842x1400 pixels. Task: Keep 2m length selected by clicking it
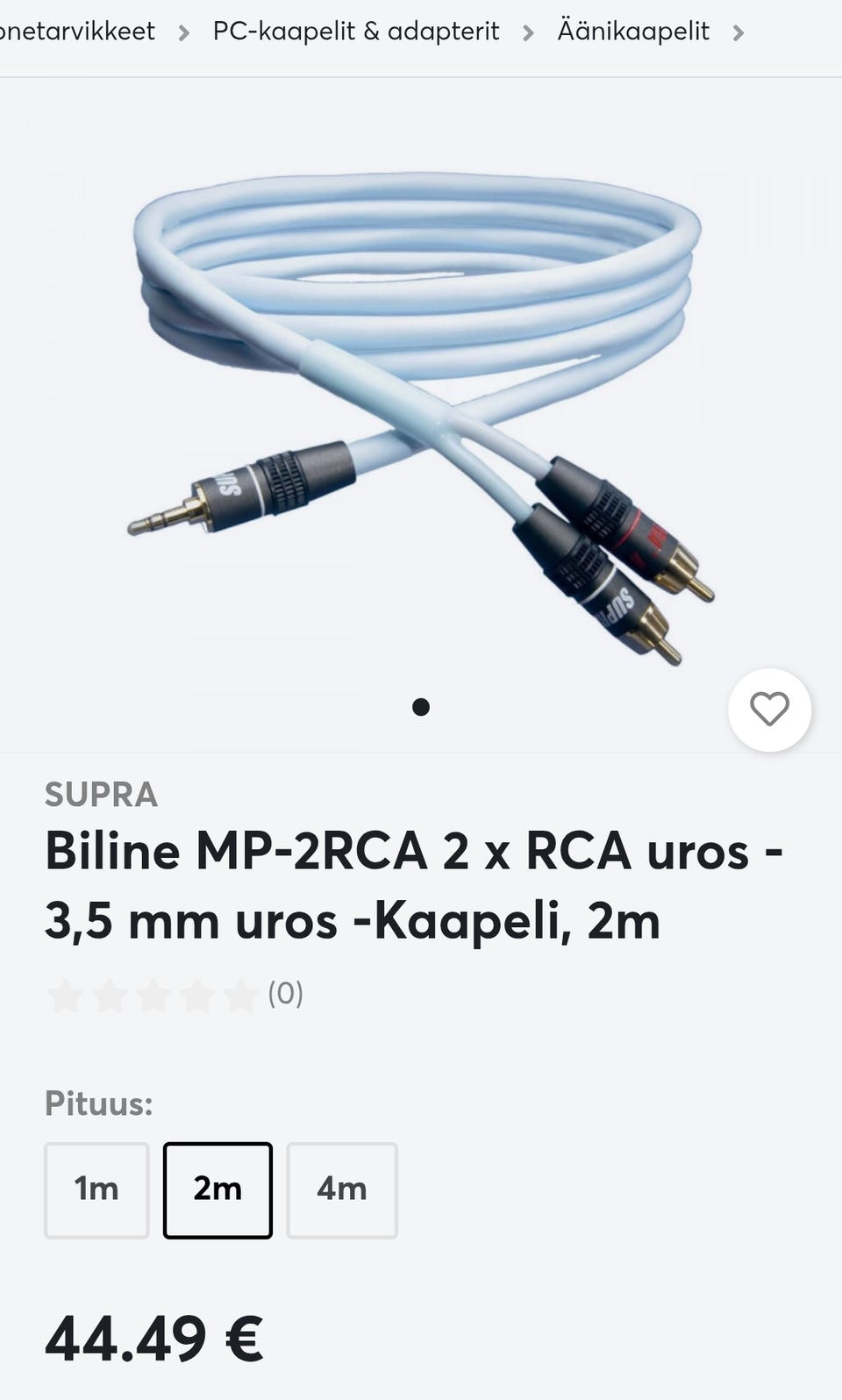point(218,1190)
